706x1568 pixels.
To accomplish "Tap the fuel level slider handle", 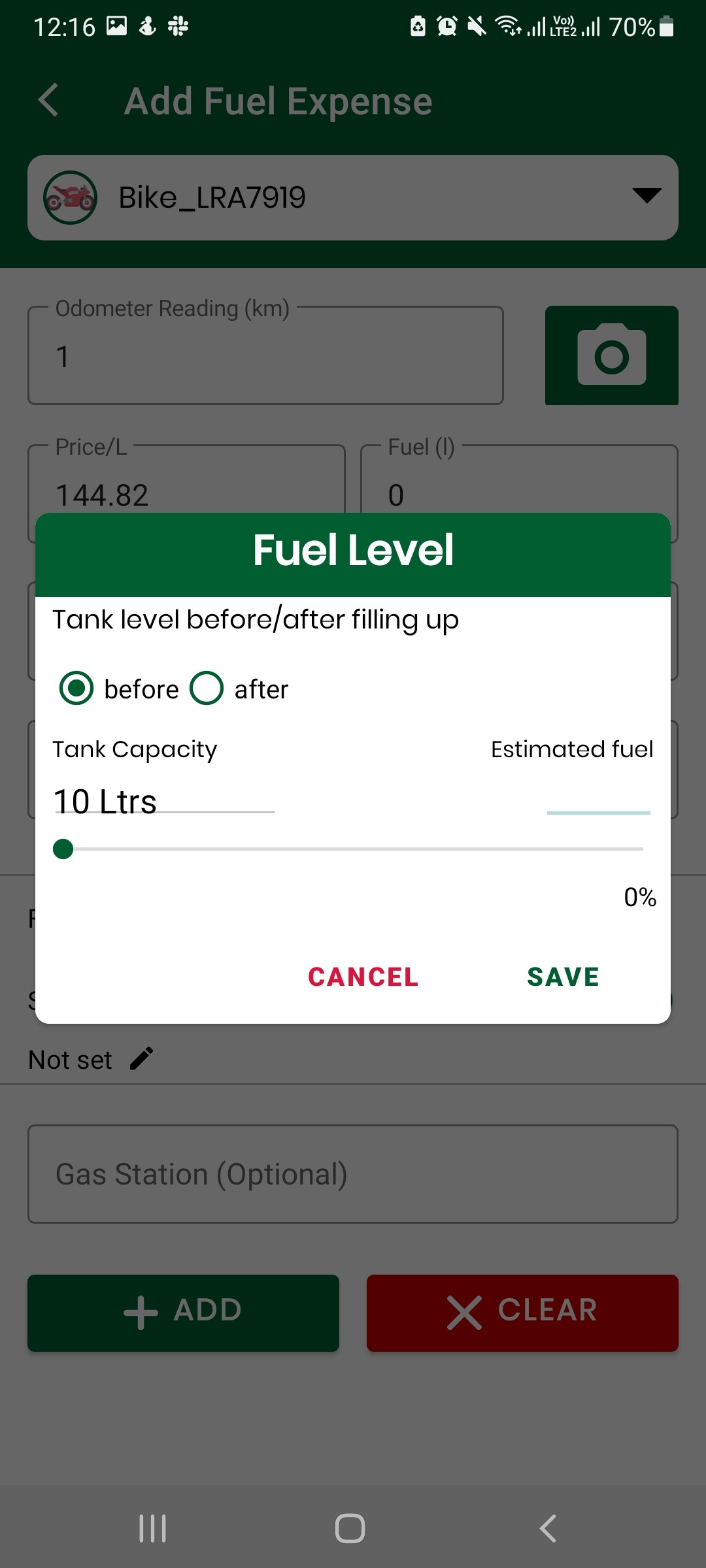I will point(63,849).
